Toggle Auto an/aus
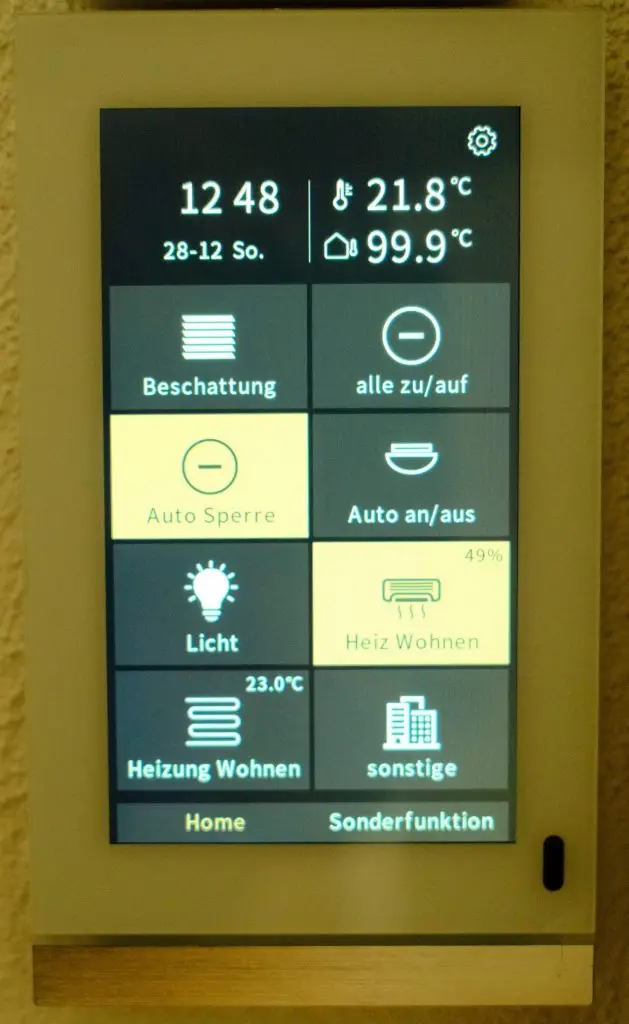 coord(411,477)
